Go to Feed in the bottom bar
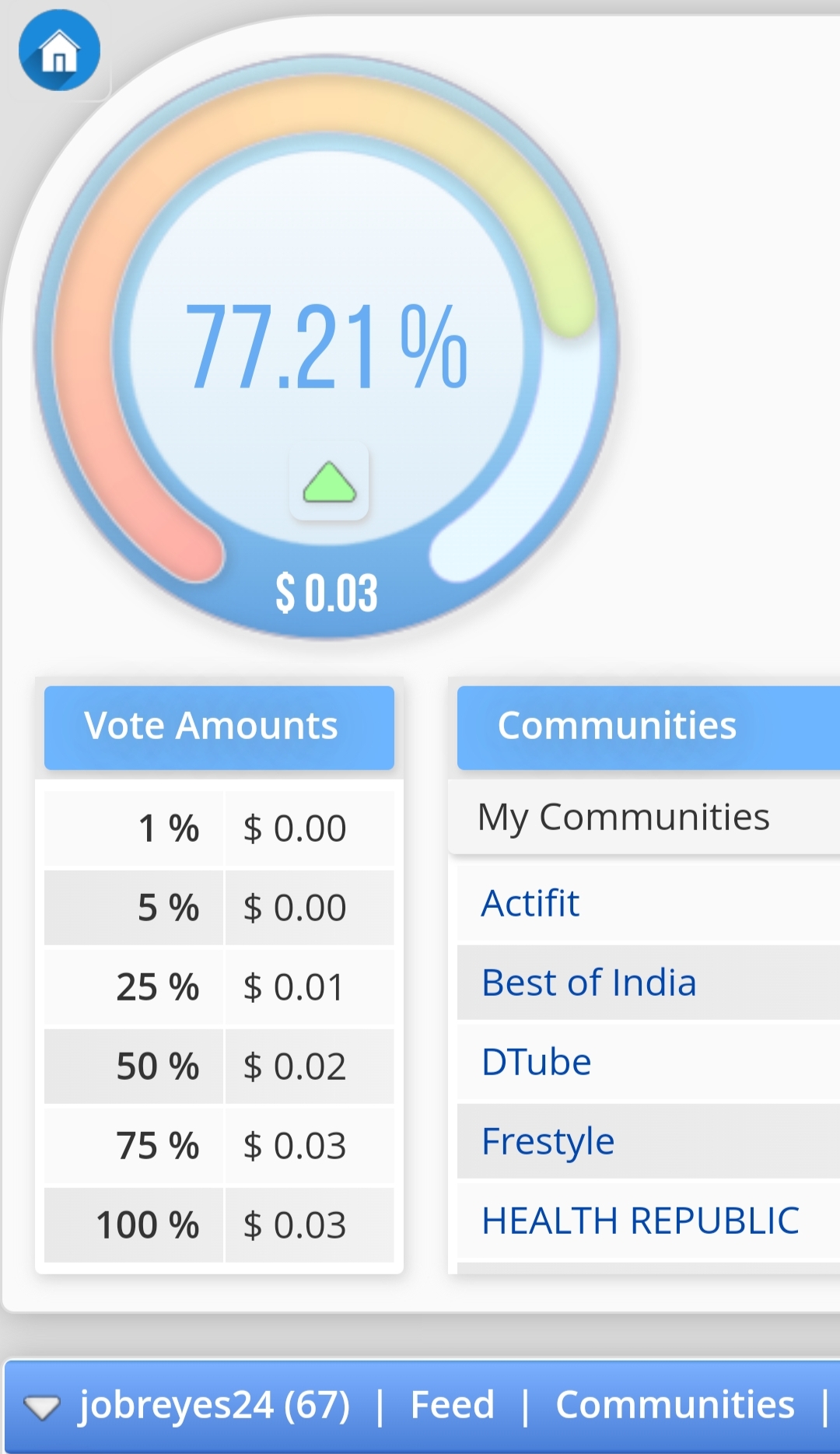Image resolution: width=840 pixels, height=1454 pixels. point(452,1405)
